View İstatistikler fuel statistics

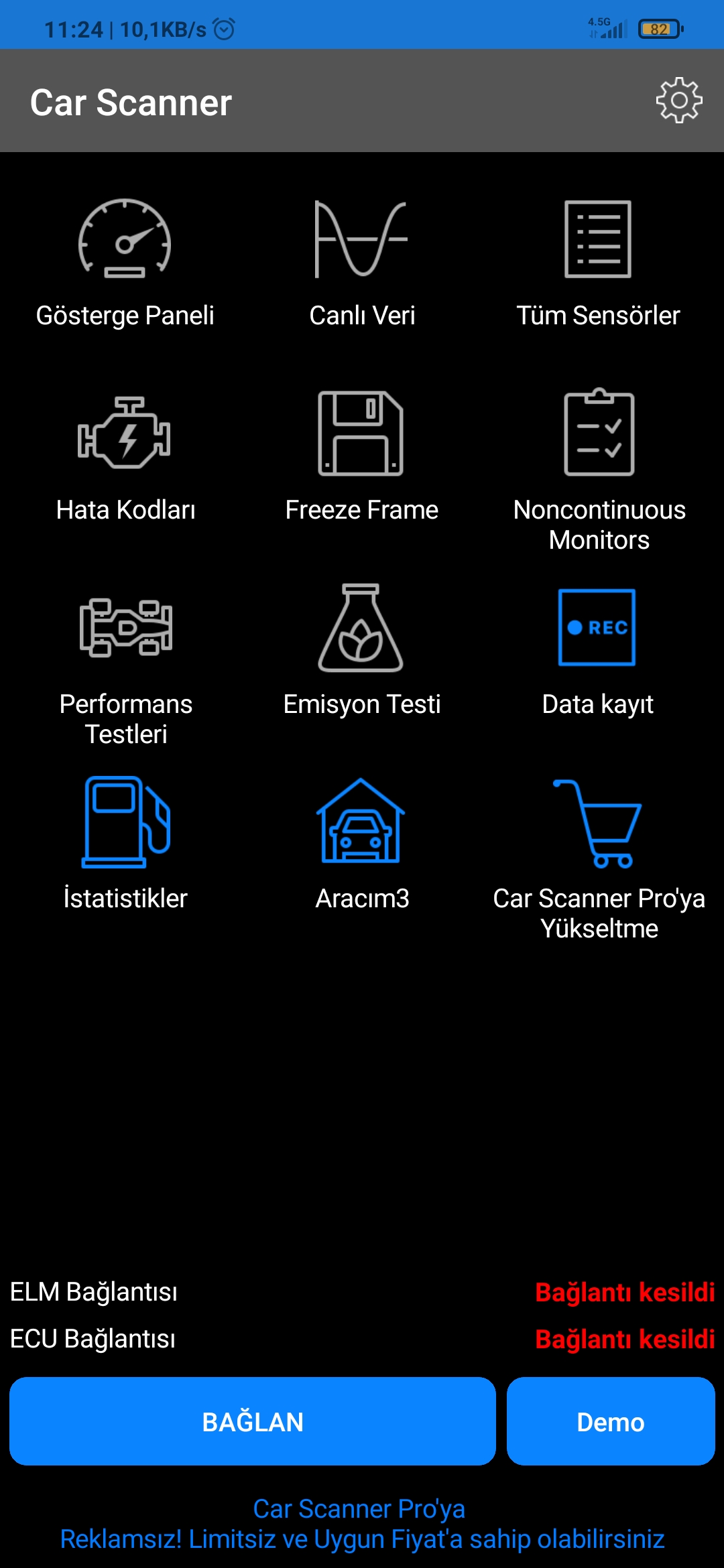pyautogui.click(x=125, y=844)
